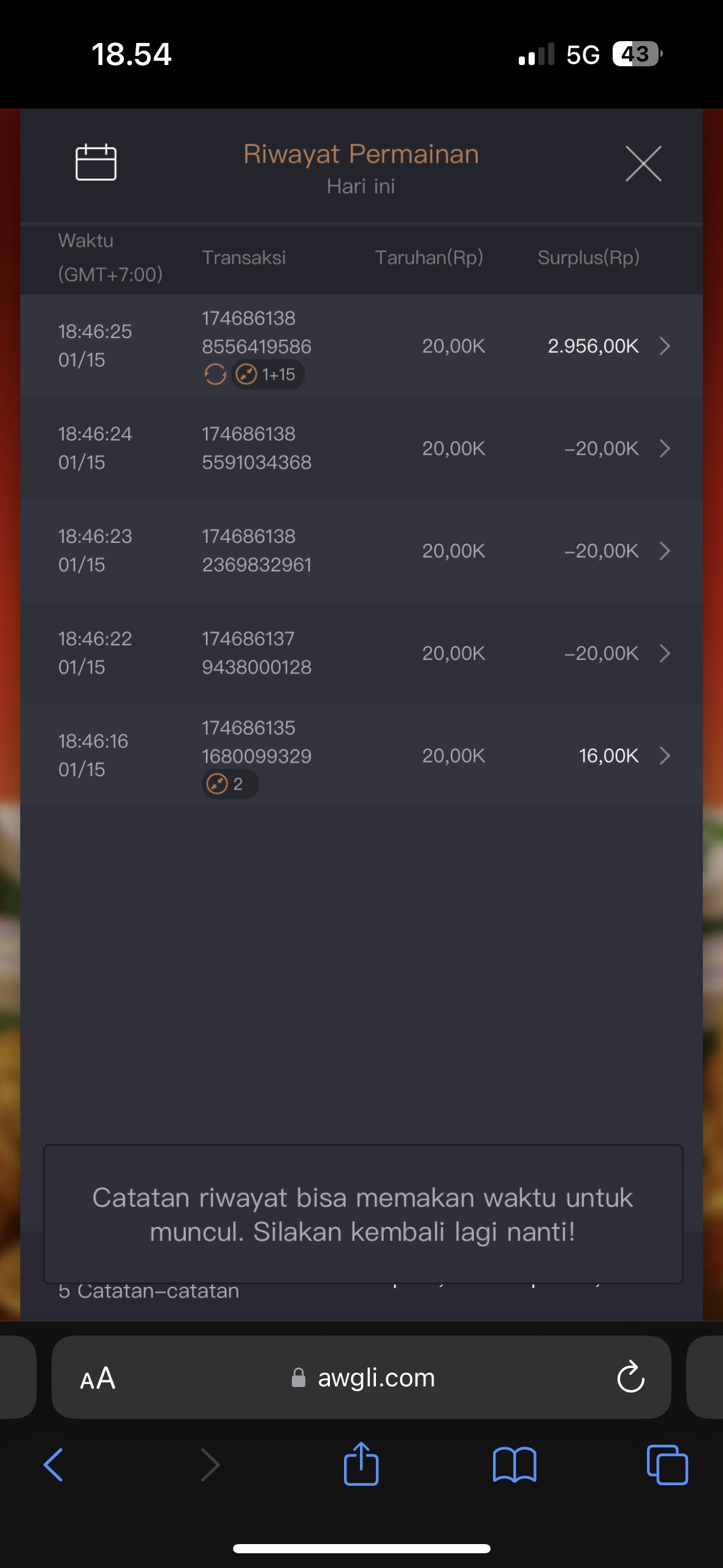This screenshot has width=723, height=1568.
Task: Show all open Safari tabs
Action: click(x=667, y=1465)
